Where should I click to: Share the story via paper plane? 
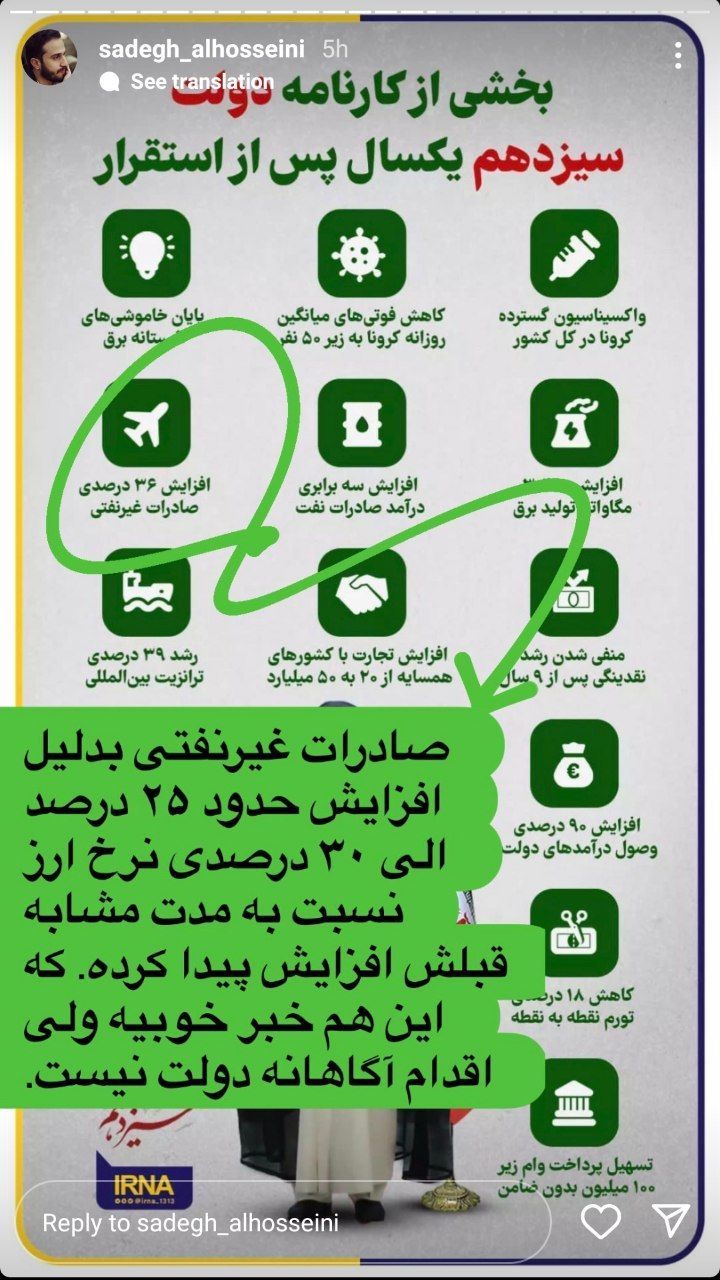(670, 1221)
